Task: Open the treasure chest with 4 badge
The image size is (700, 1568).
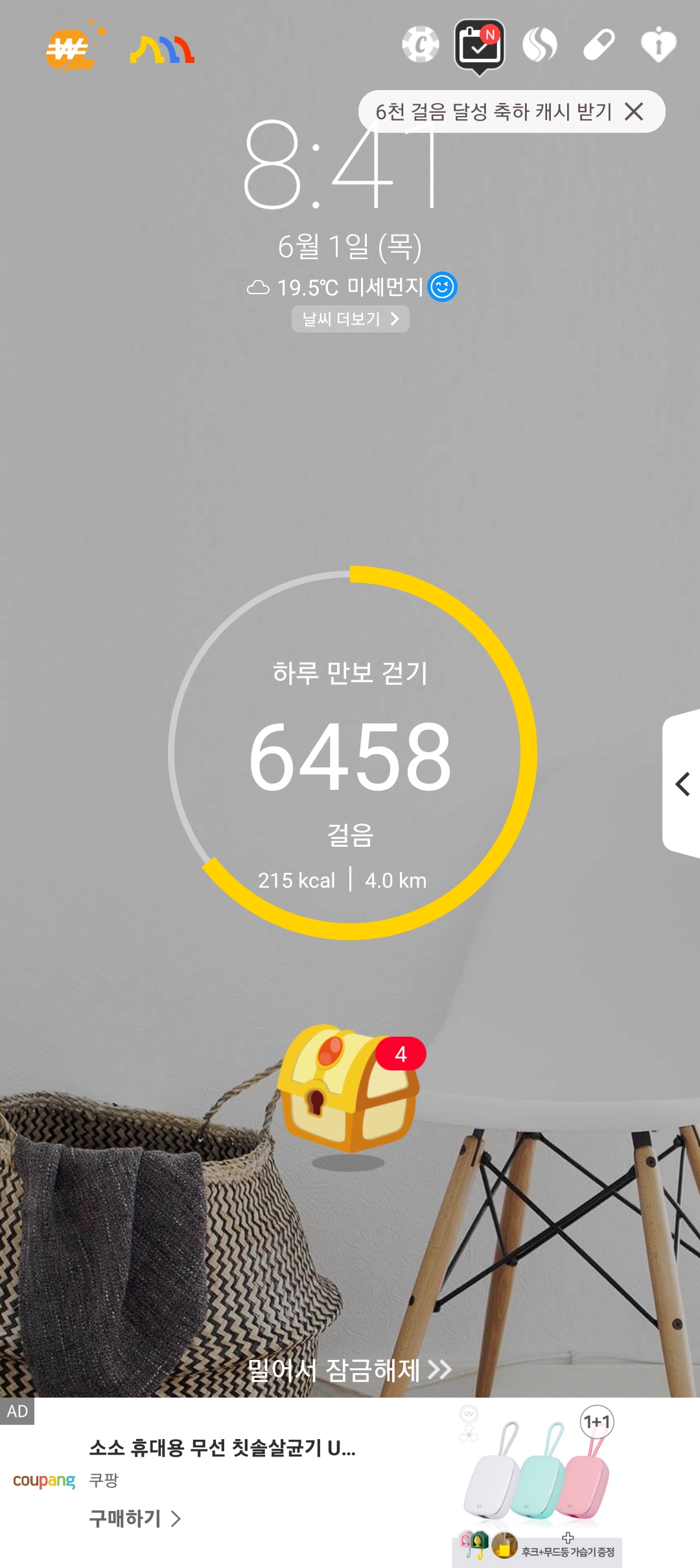Action: (x=347, y=1089)
